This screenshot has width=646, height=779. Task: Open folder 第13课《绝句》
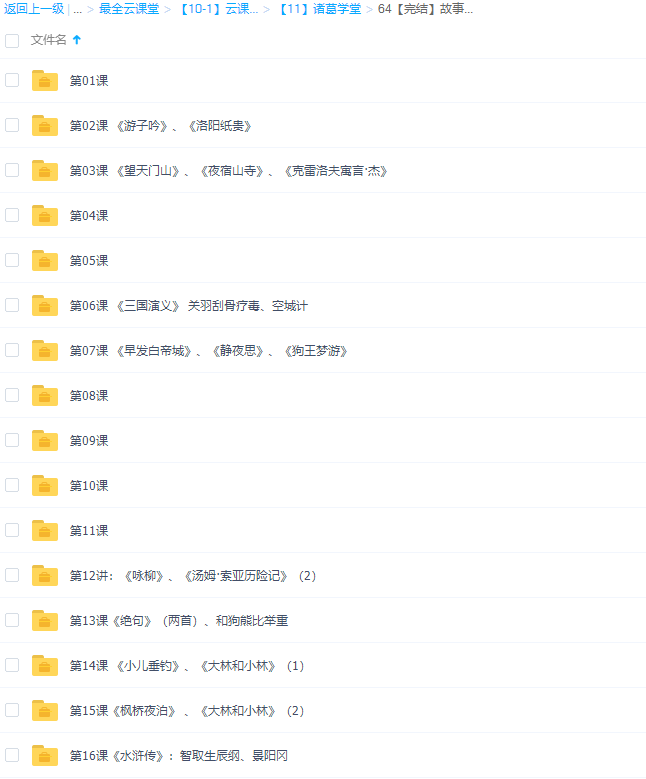pos(178,621)
